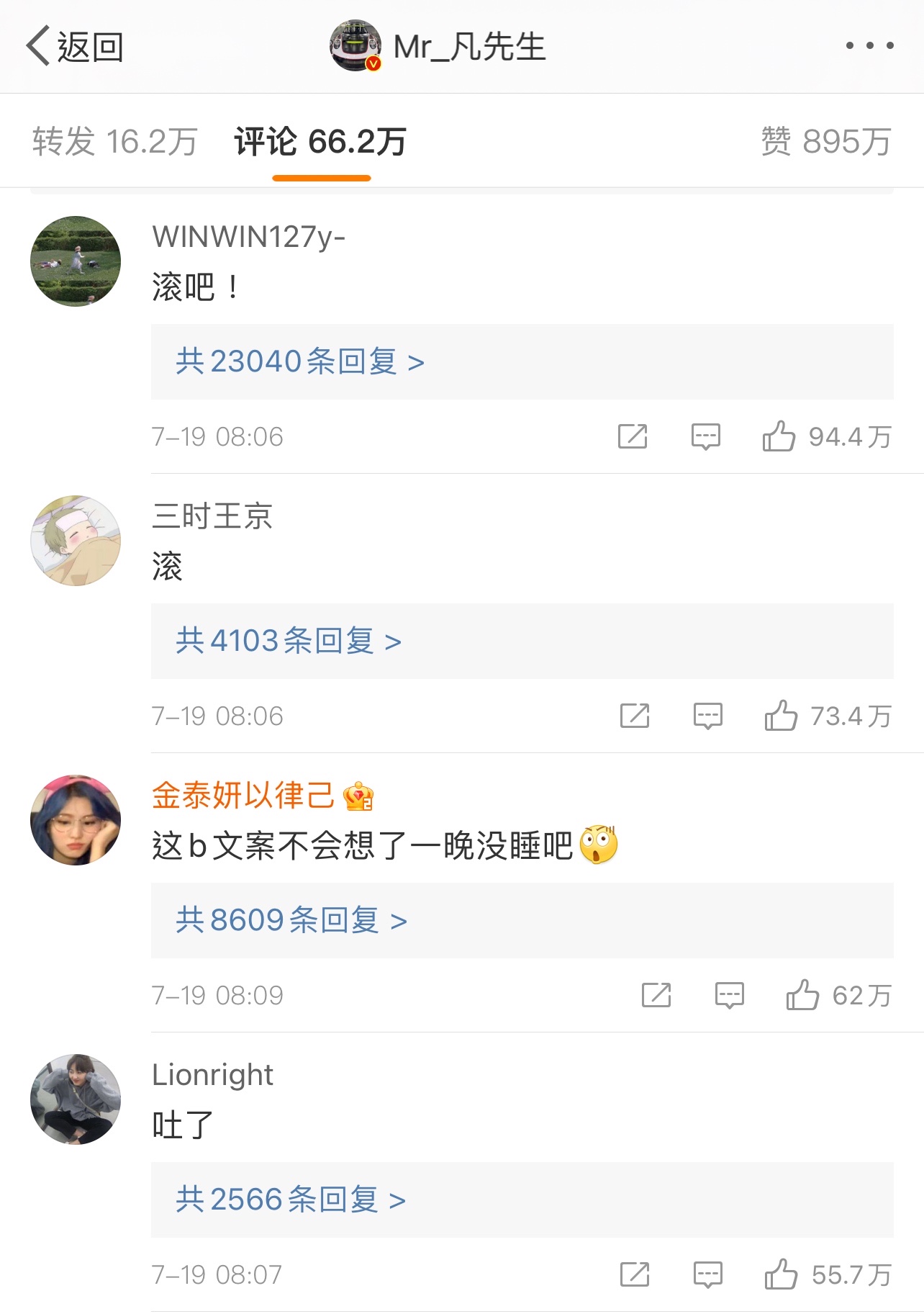Open the three-dot overflow menu
This screenshot has width=924, height=1314.
[869, 45]
